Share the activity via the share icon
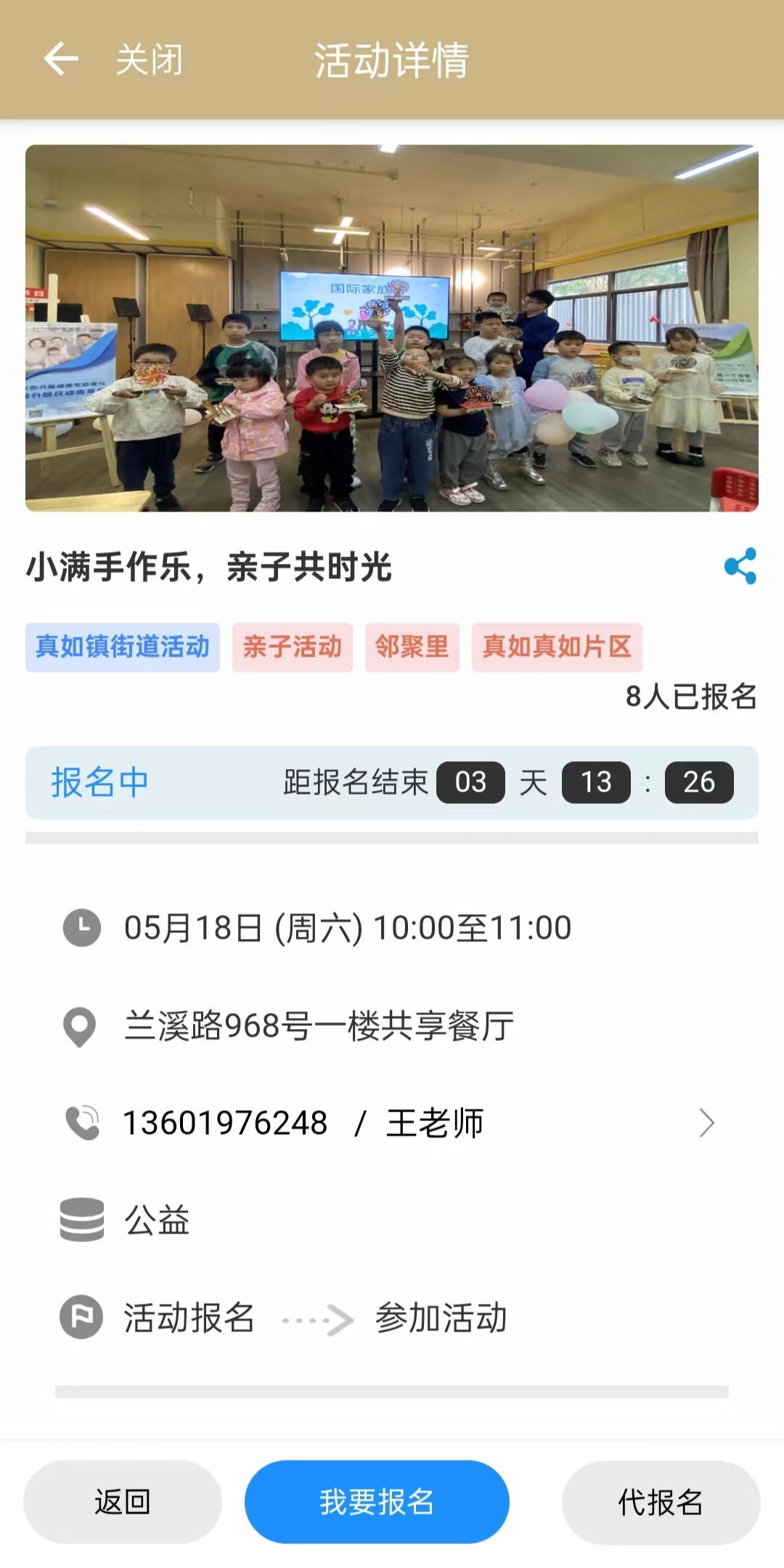 [x=740, y=566]
